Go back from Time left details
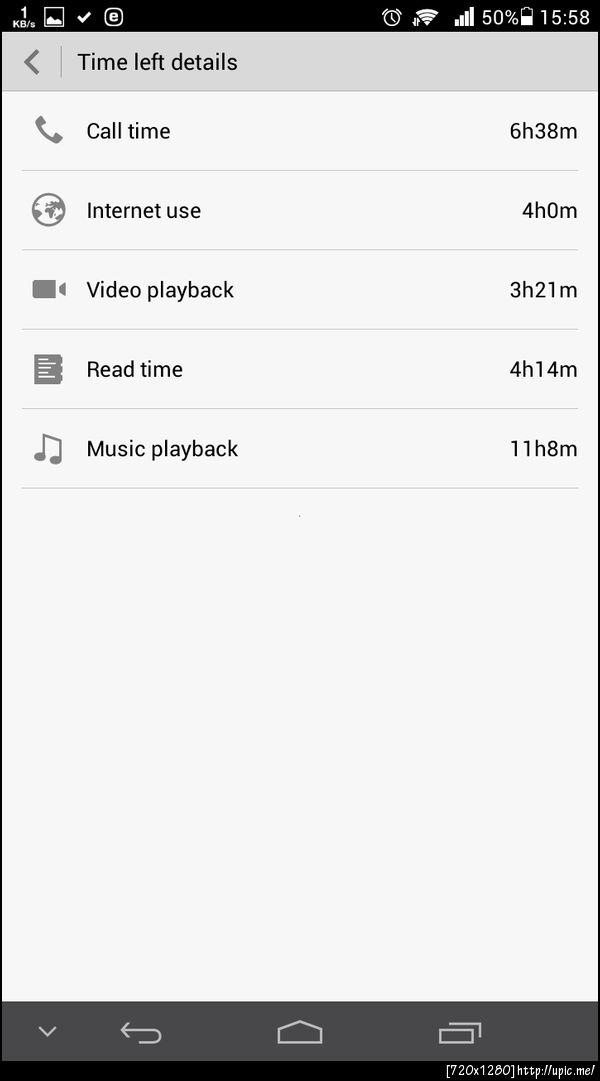 32,62
